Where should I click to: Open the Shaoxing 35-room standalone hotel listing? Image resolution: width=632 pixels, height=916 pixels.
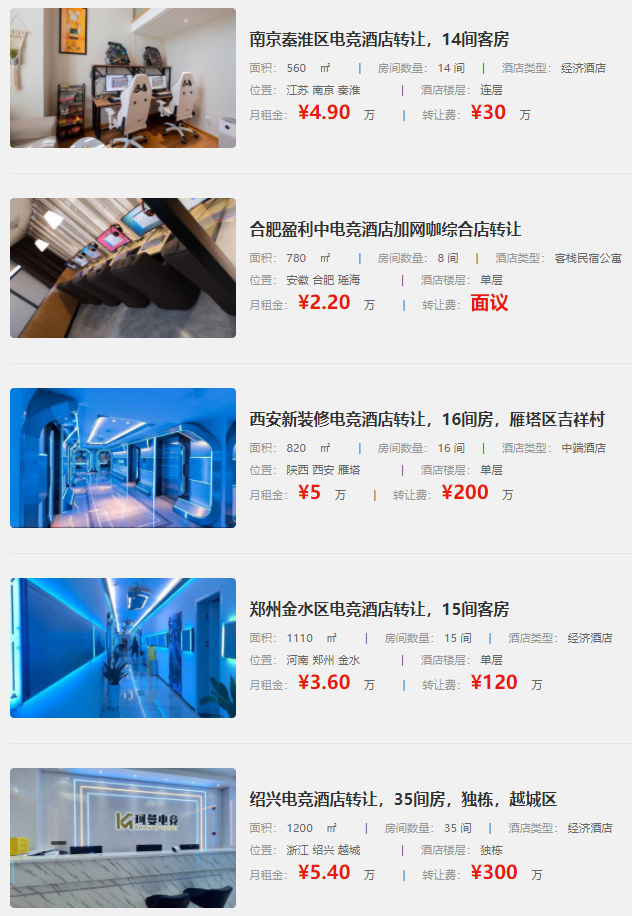coord(402,800)
